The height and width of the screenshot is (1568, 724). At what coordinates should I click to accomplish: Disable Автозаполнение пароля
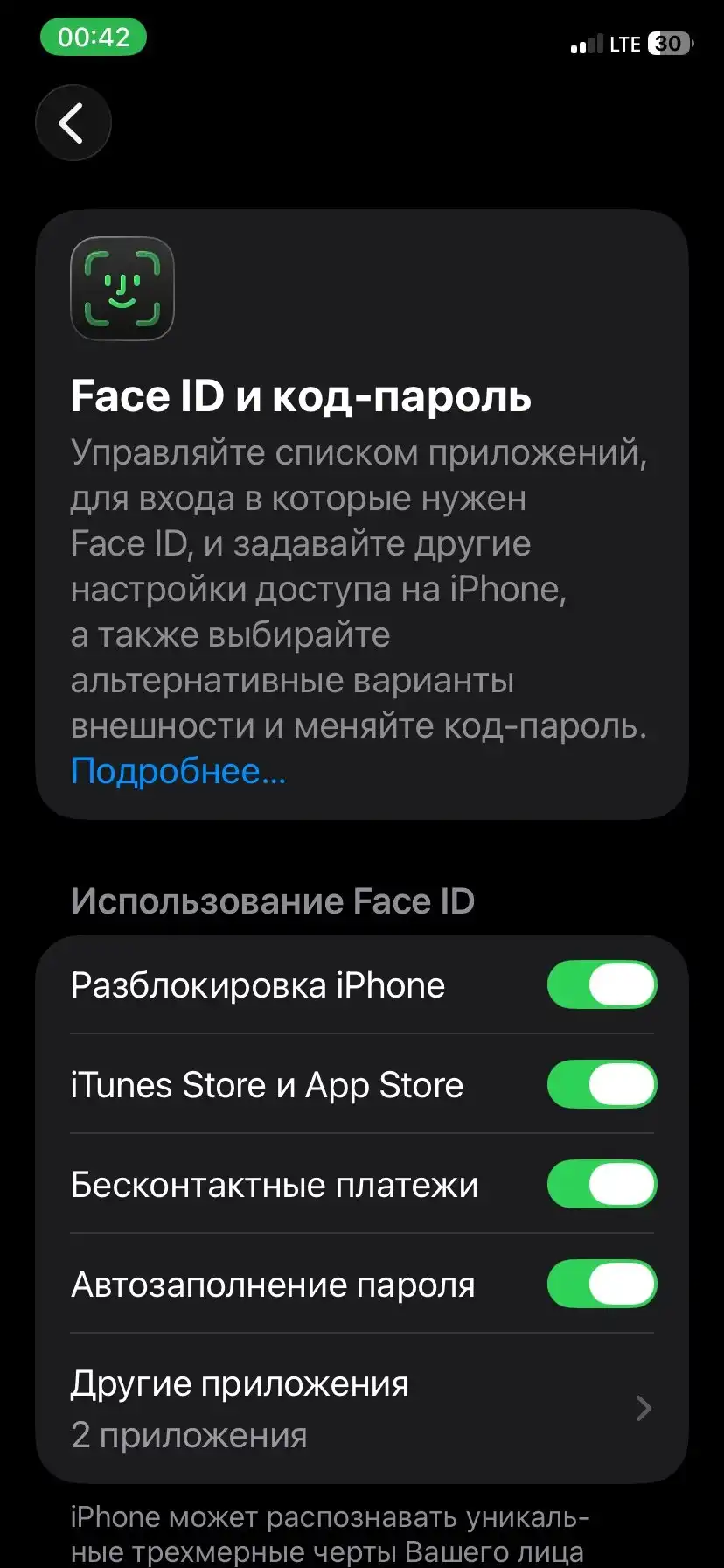602,1284
